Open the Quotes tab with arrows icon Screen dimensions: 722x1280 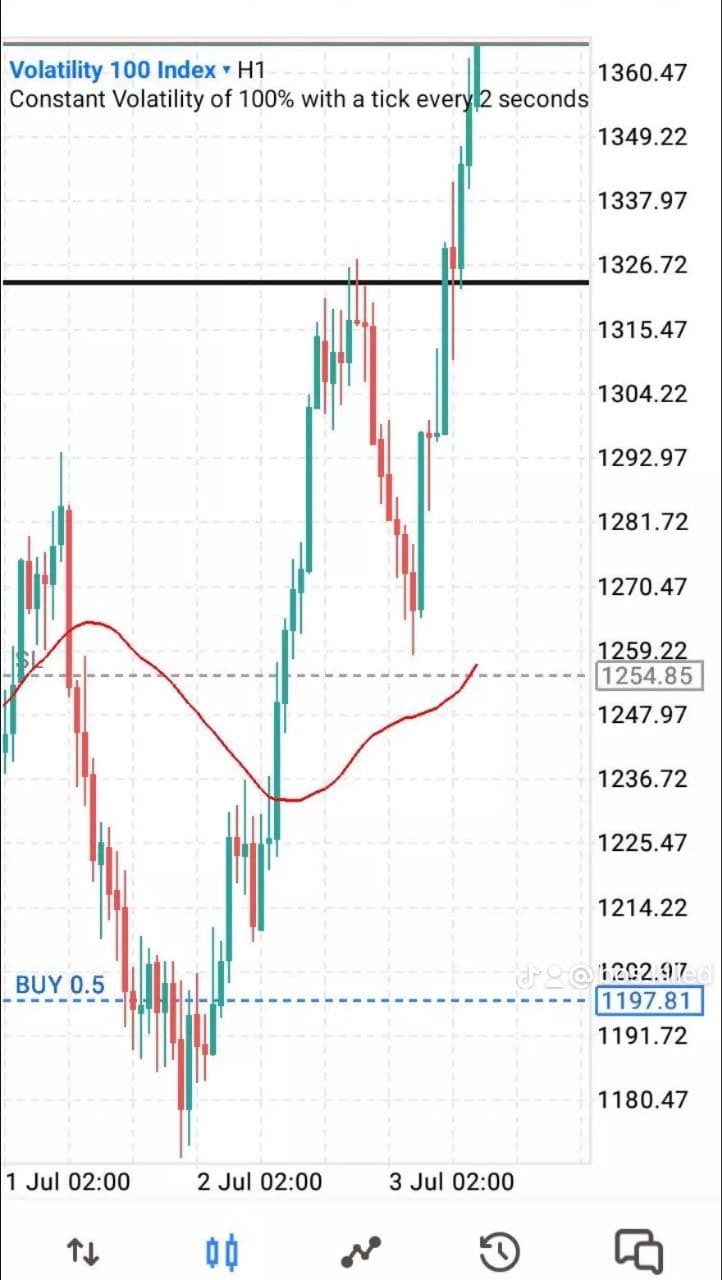tap(82, 1250)
